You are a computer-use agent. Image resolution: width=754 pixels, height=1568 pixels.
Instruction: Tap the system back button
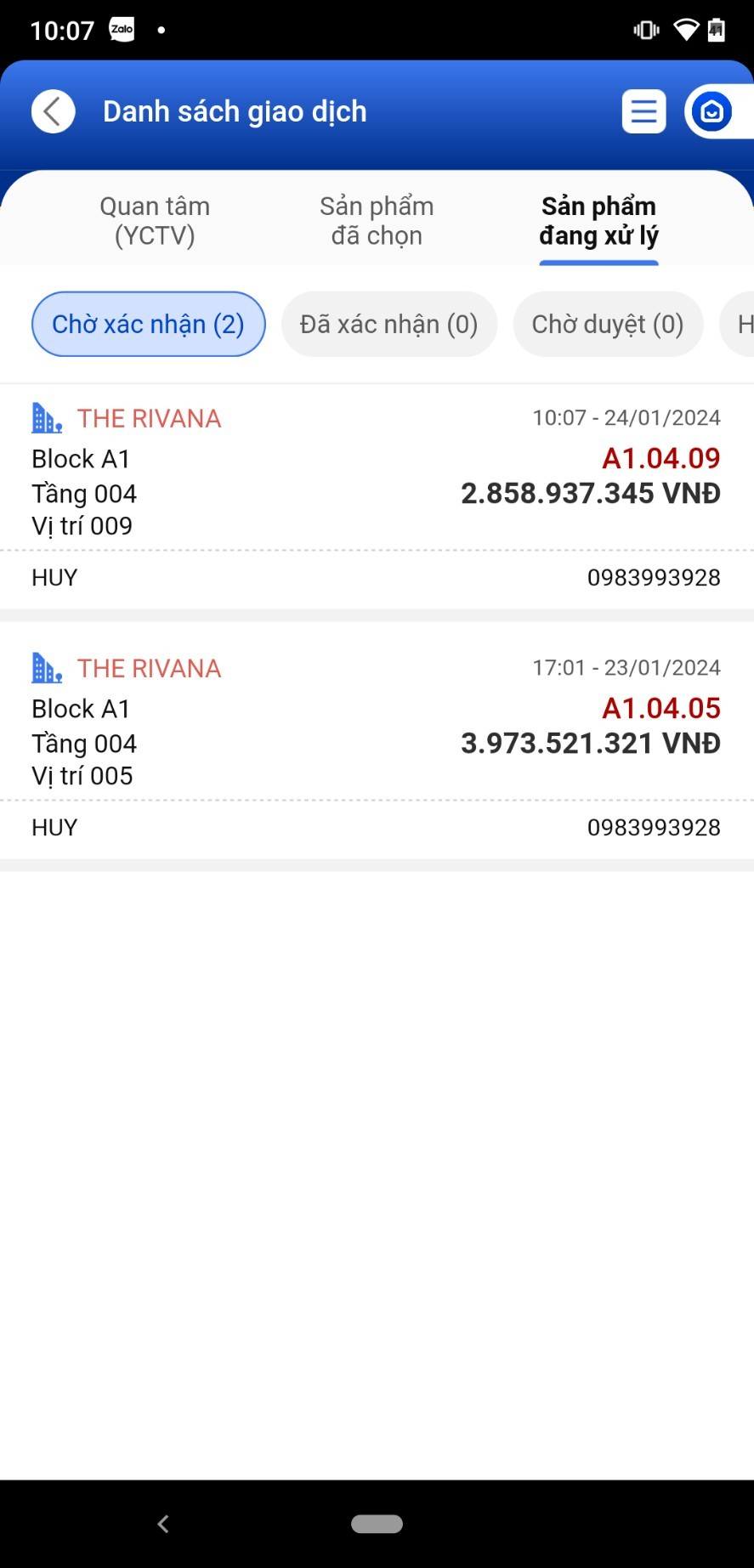163,1524
